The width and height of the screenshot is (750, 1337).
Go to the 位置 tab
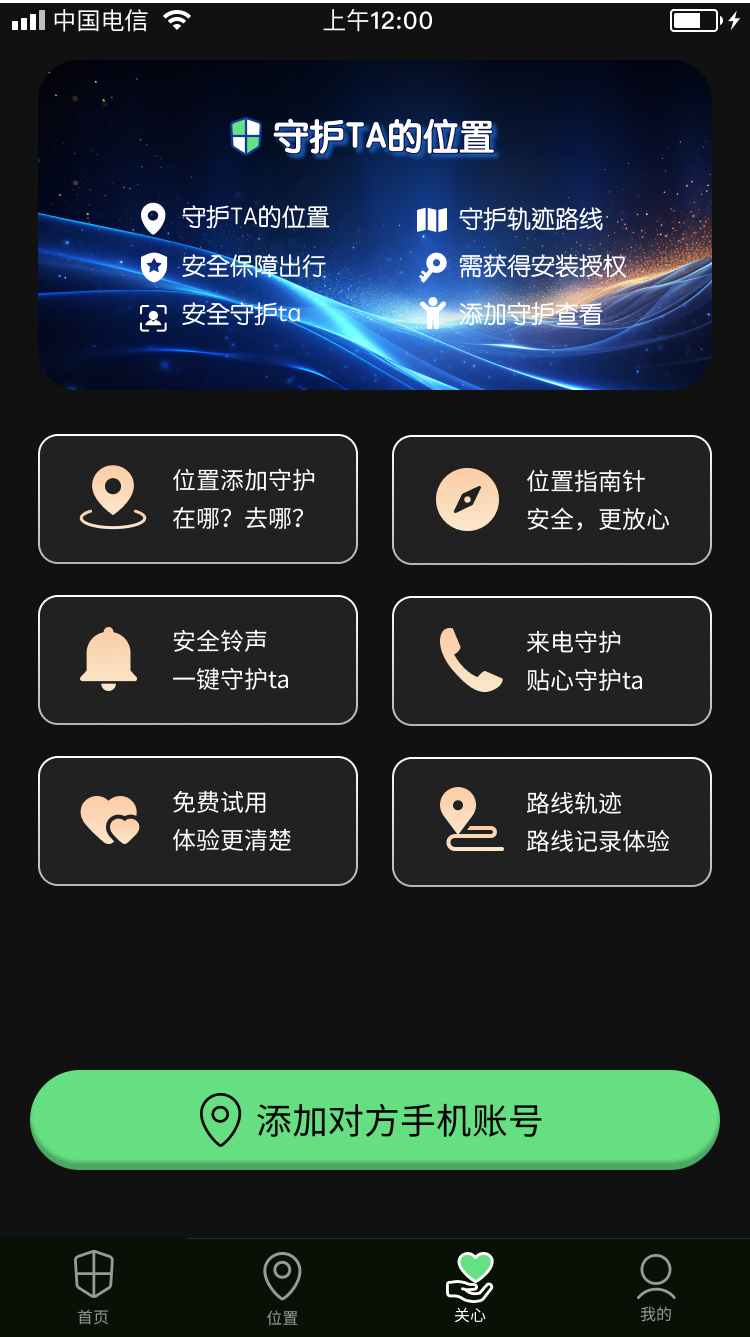tap(282, 1288)
